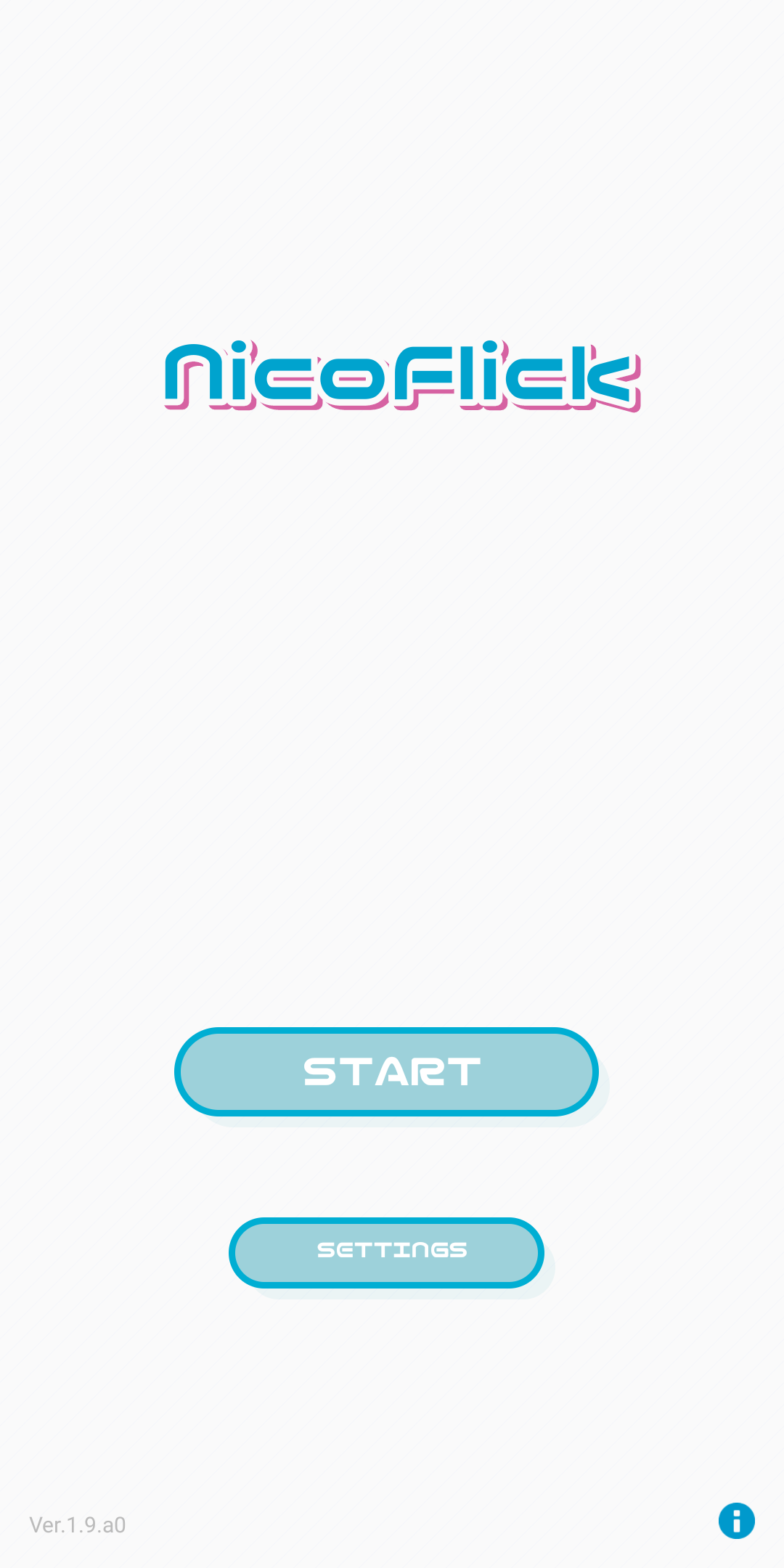784x1568 pixels.
Task: Open the info icon
Action: click(x=736, y=1521)
